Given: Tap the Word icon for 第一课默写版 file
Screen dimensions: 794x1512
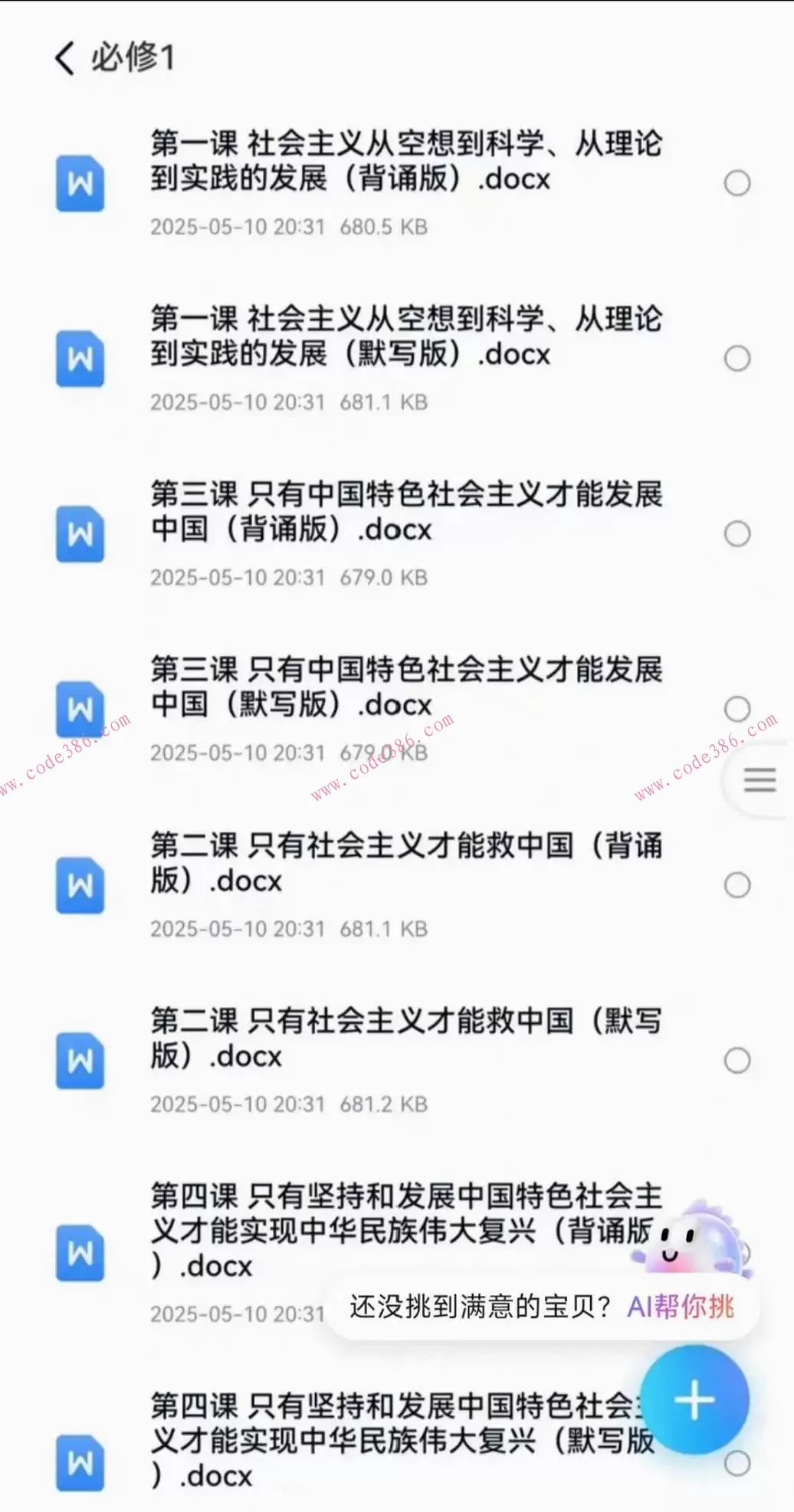Looking at the screenshot, I should (80, 359).
